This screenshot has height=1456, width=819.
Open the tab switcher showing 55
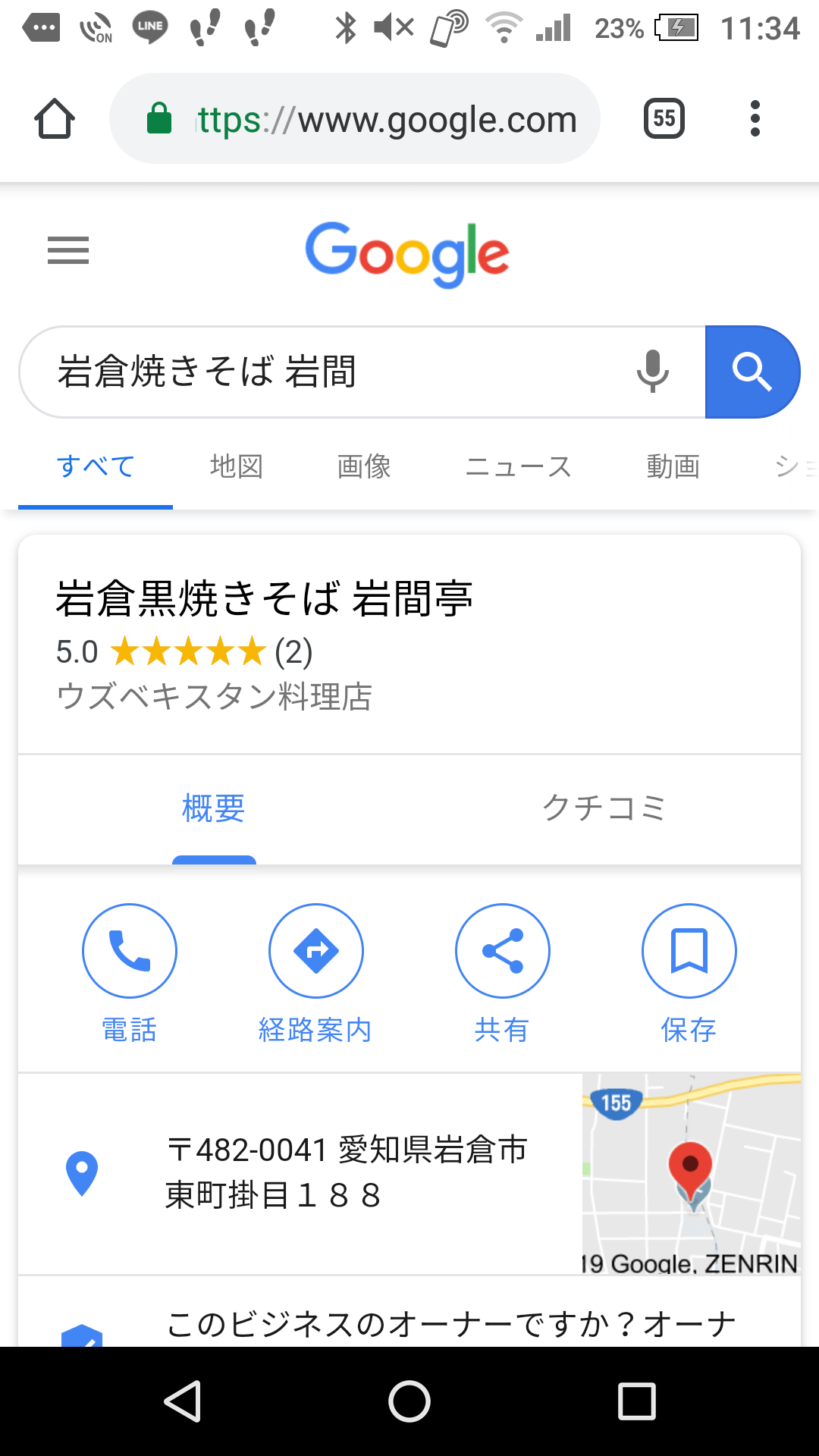point(664,118)
